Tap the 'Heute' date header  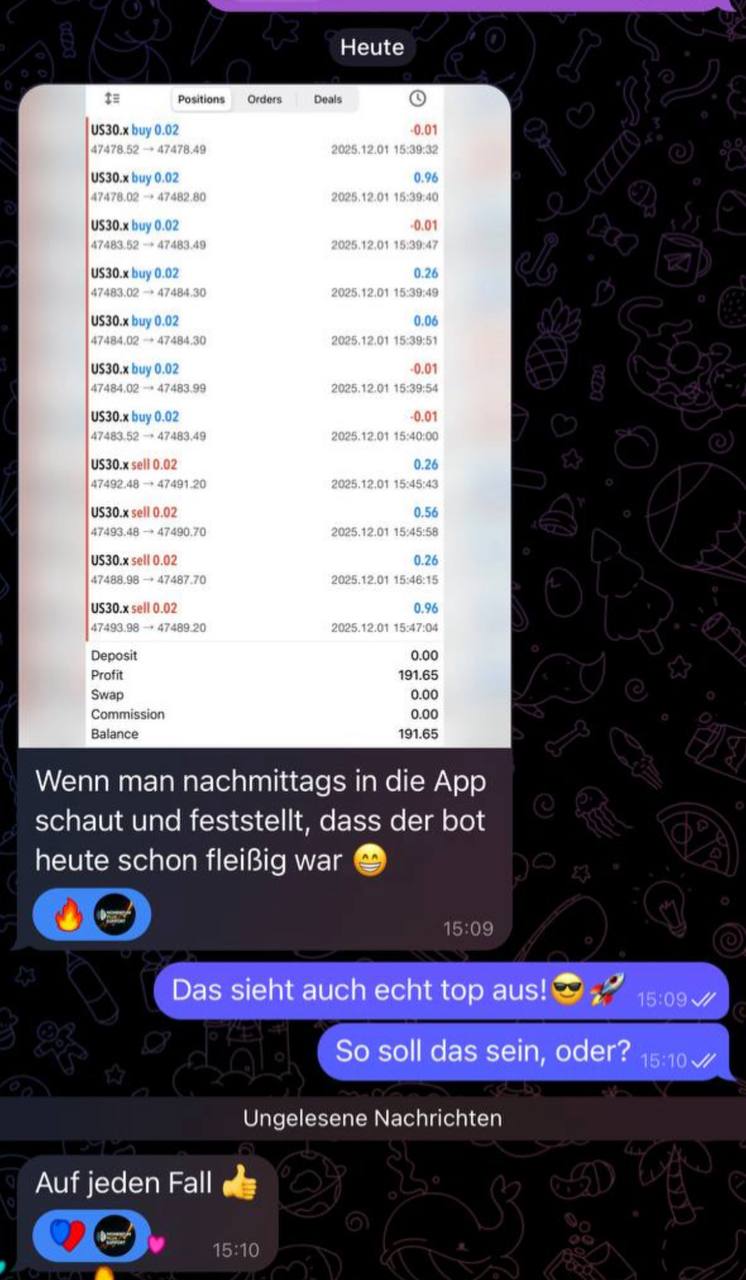point(372,46)
